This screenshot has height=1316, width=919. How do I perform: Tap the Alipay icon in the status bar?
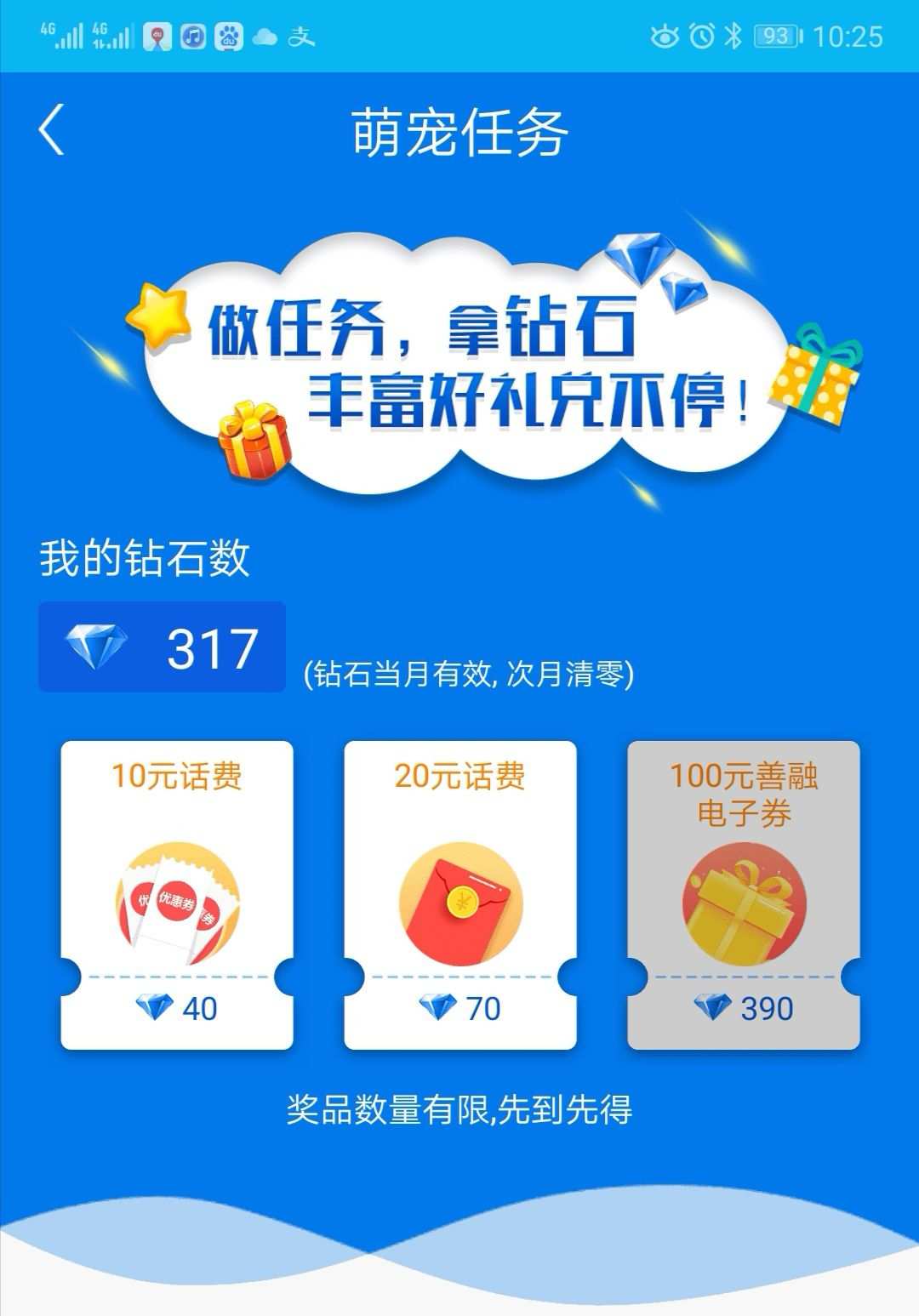[302, 36]
